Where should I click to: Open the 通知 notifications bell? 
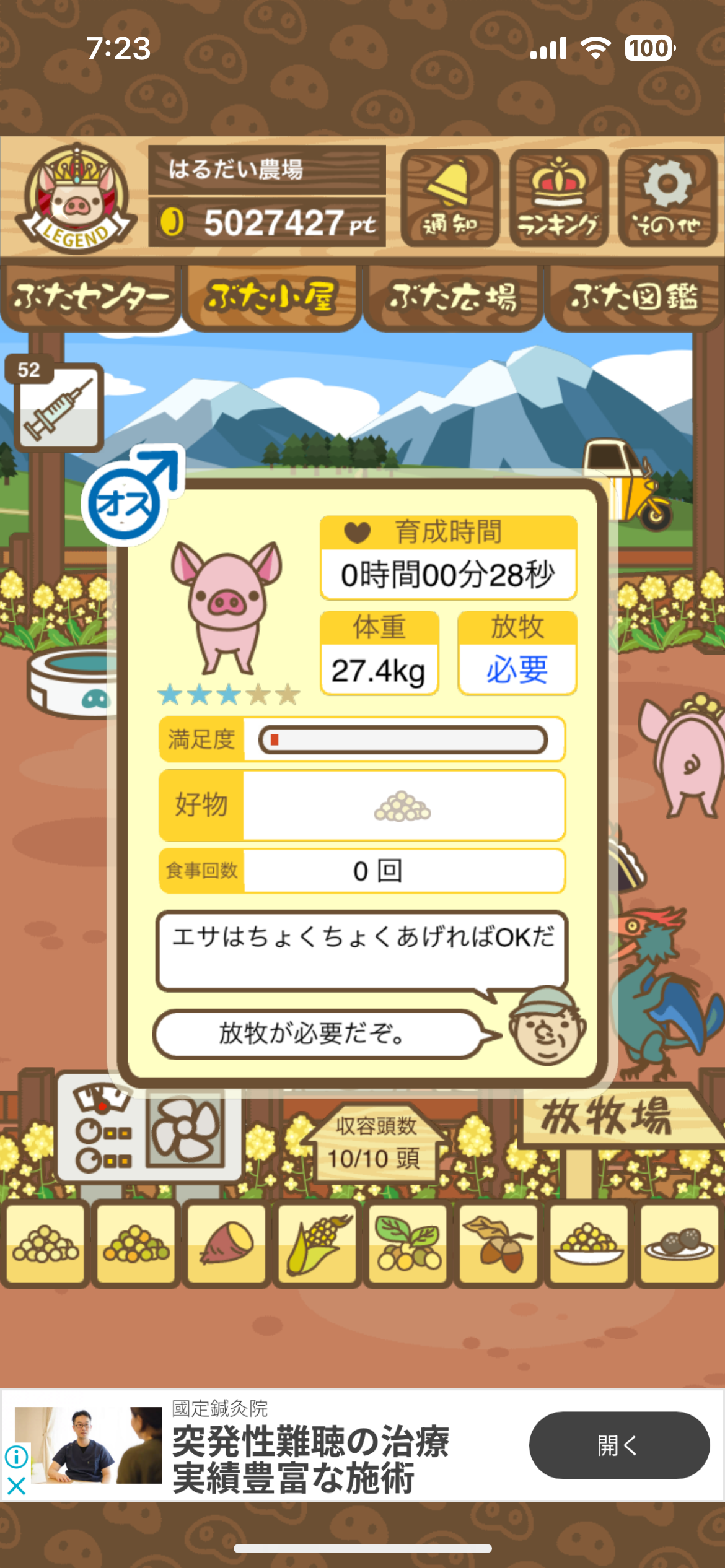pyautogui.click(x=450, y=198)
